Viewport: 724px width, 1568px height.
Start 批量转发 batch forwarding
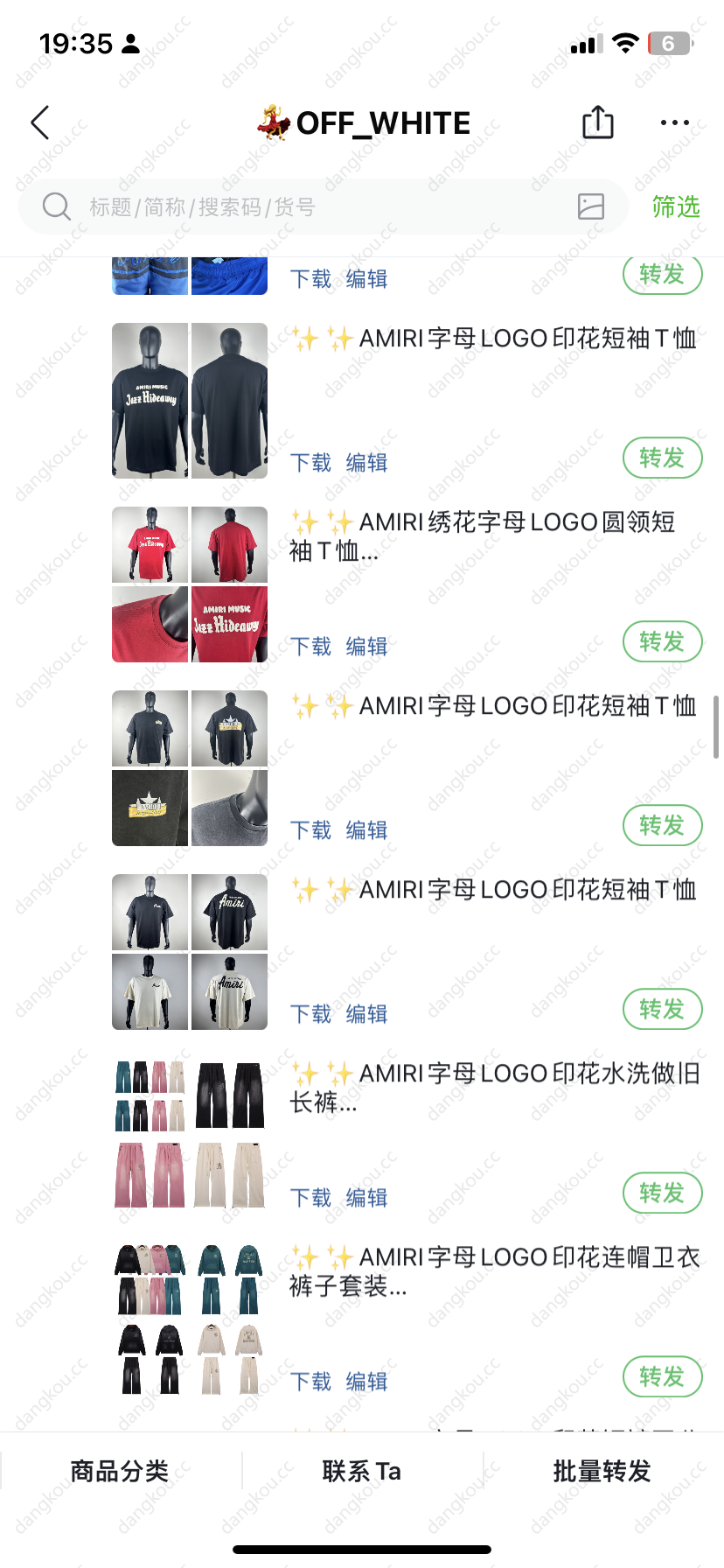pos(602,1471)
